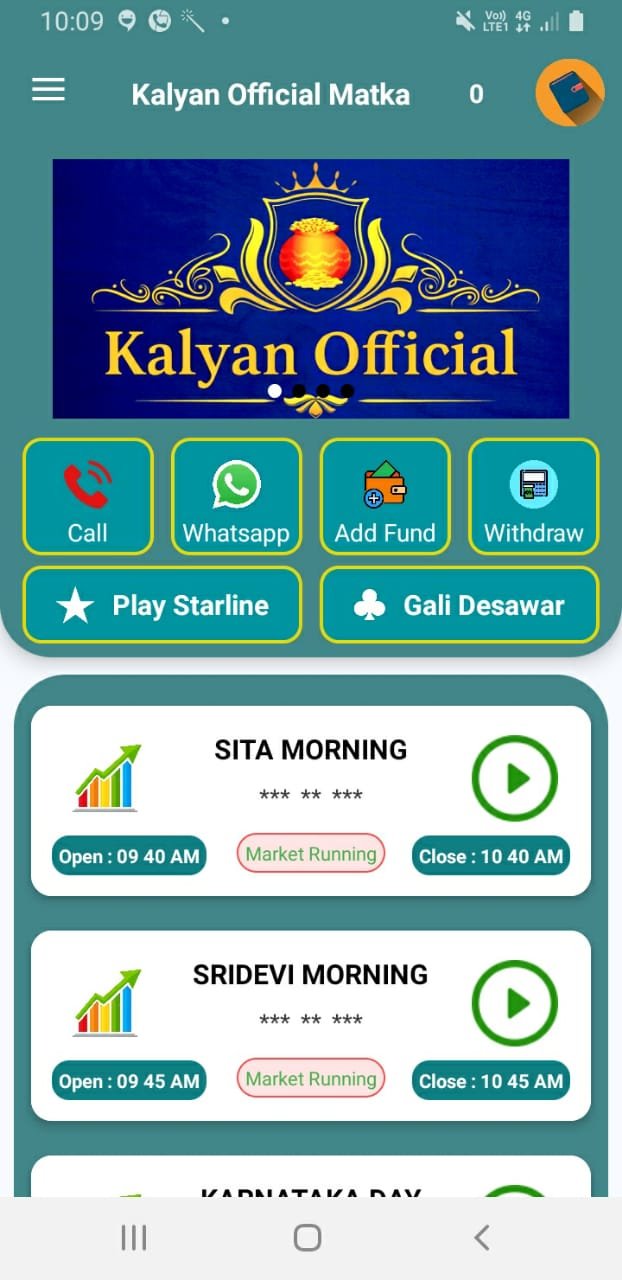The width and height of the screenshot is (622, 1280).
Task: View the SRIDEVI MORNING chart icon
Action: point(107,1003)
